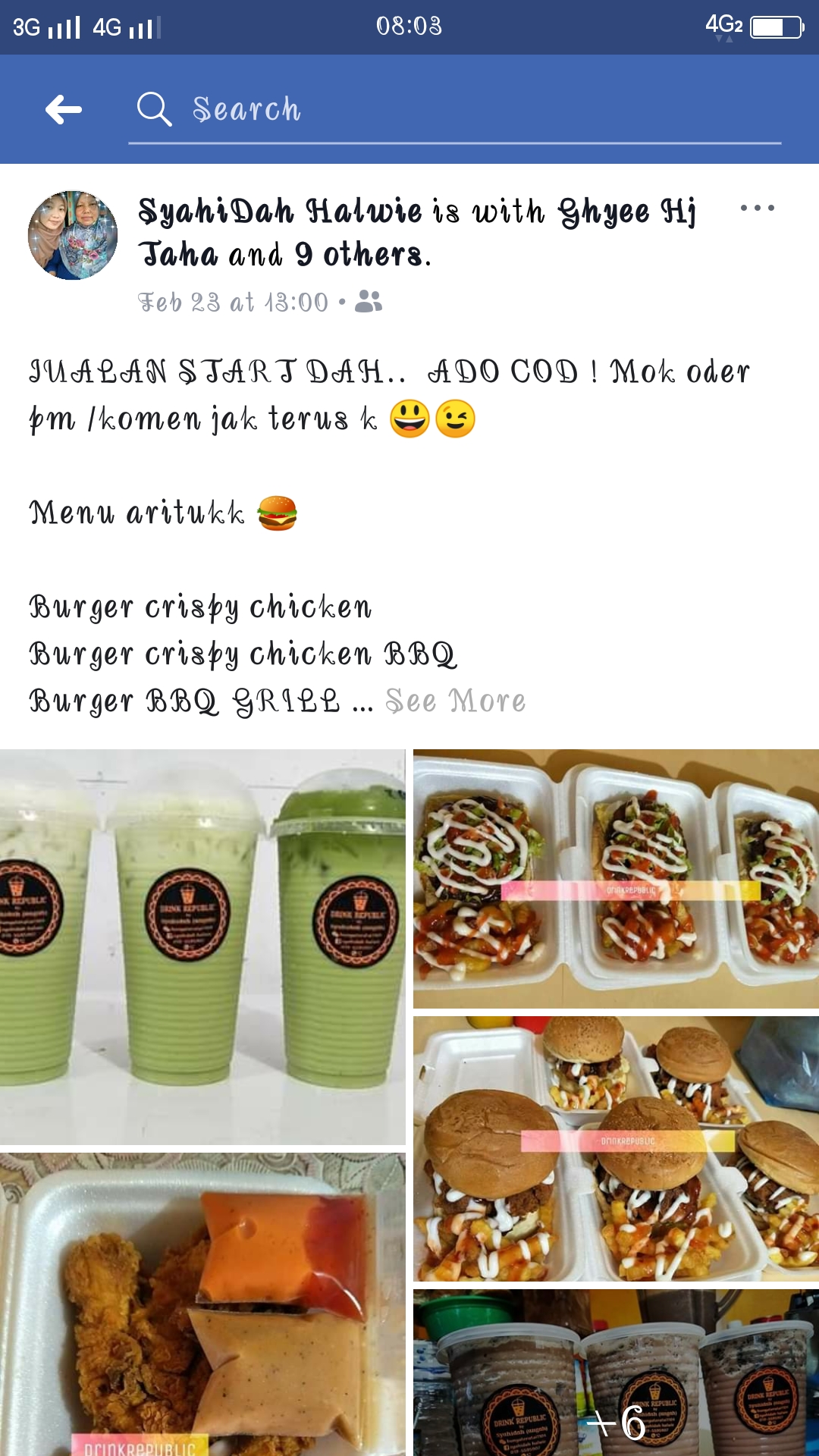
Task: Open the green drinks photo
Action: click(x=202, y=946)
